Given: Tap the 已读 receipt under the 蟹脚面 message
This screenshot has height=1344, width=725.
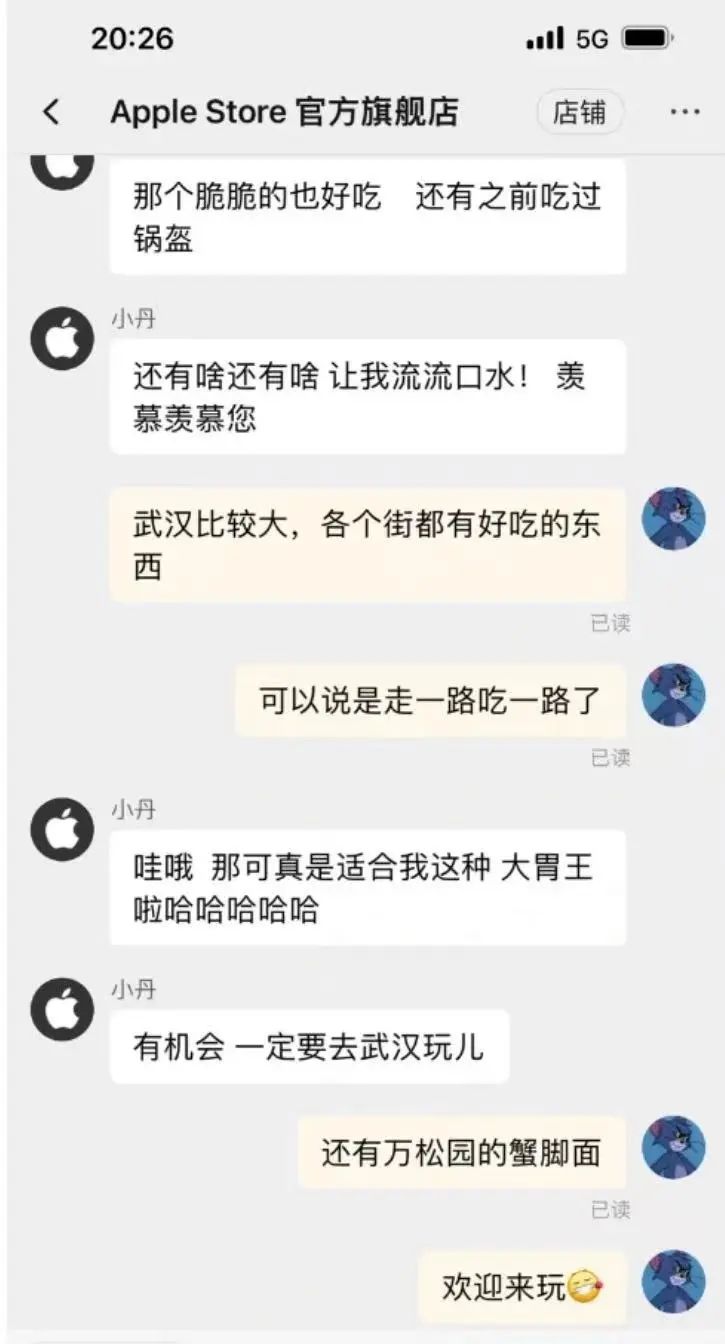Looking at the screenshot, I should (612, 1209).
